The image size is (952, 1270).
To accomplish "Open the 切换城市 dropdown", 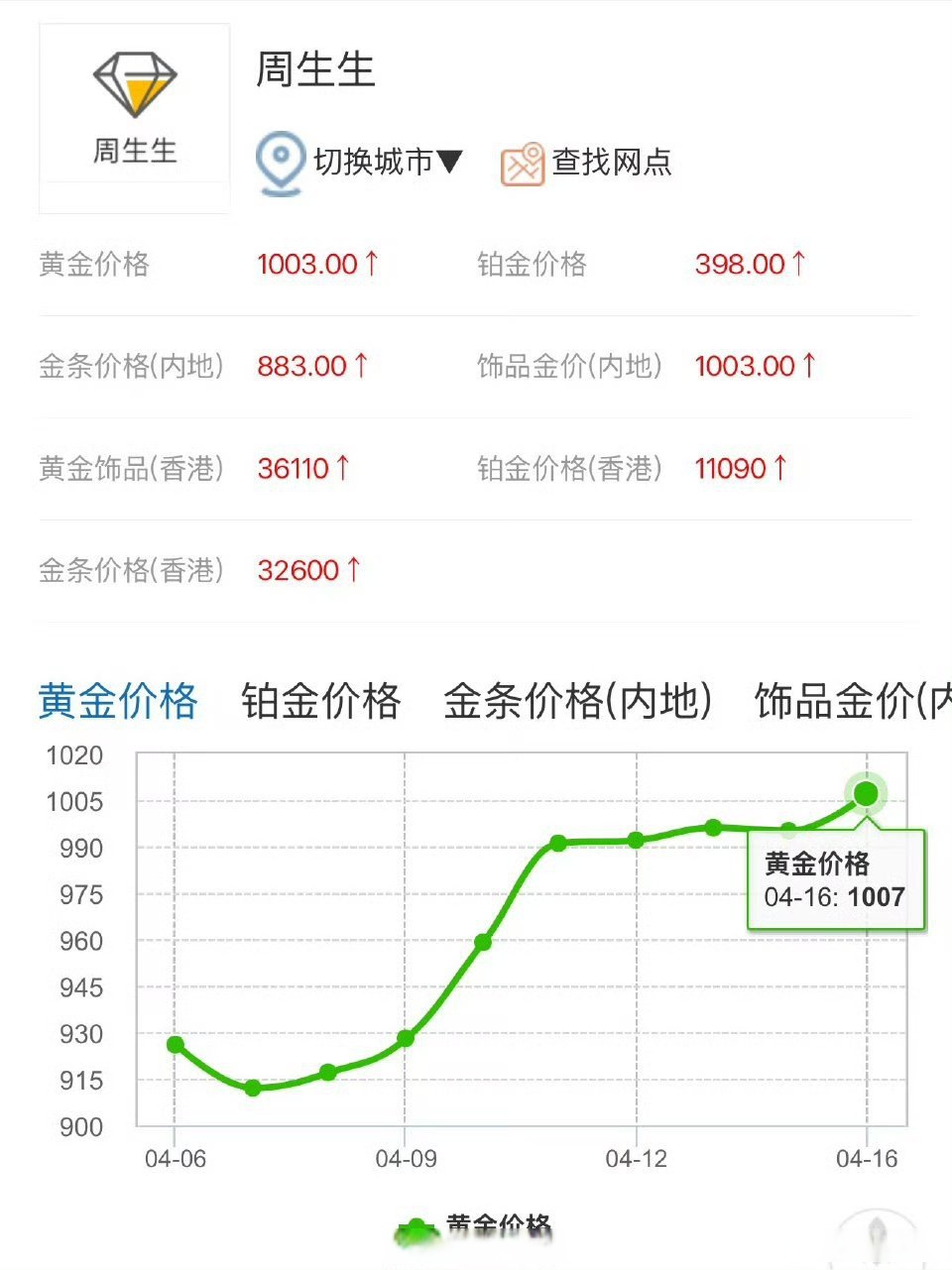I will [372, 162].
